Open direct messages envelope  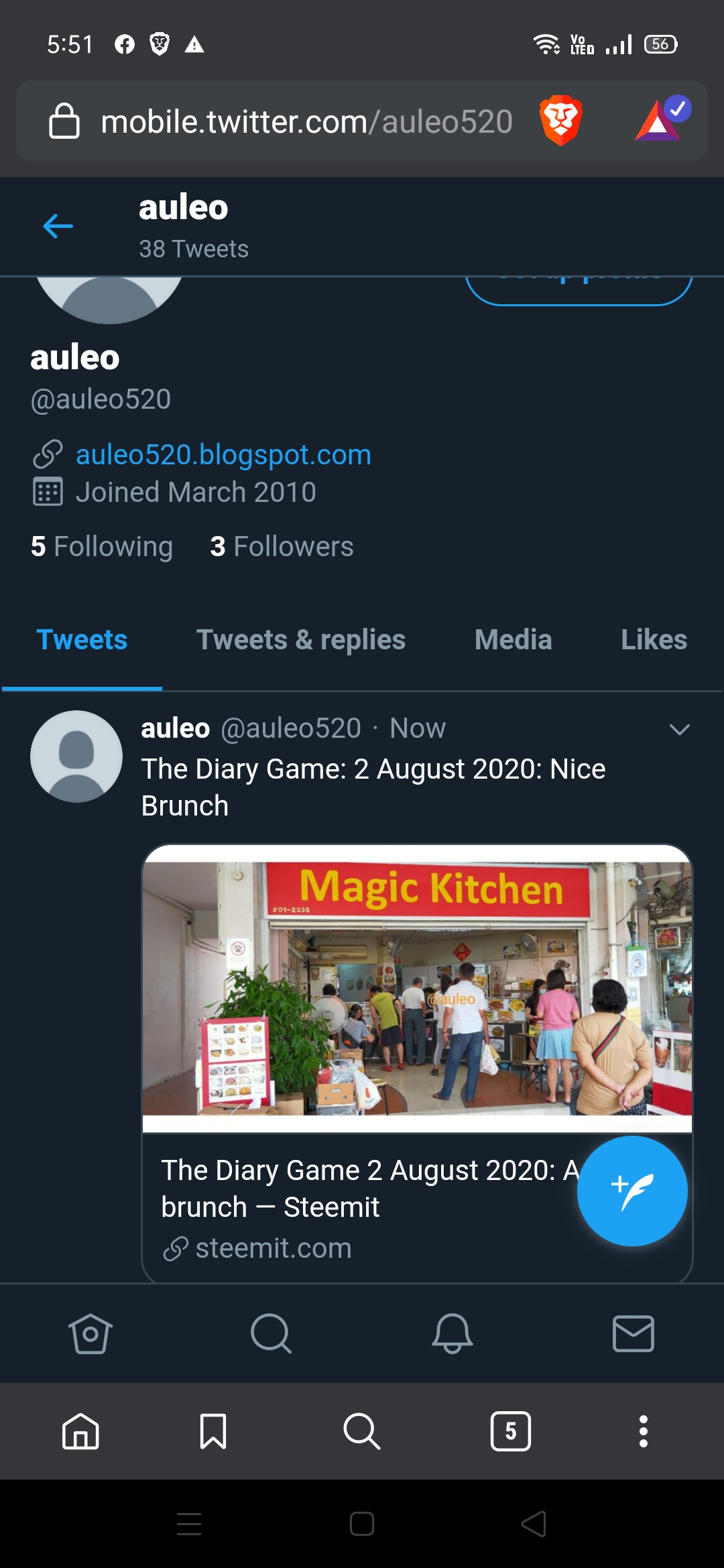click(633, 1333)
